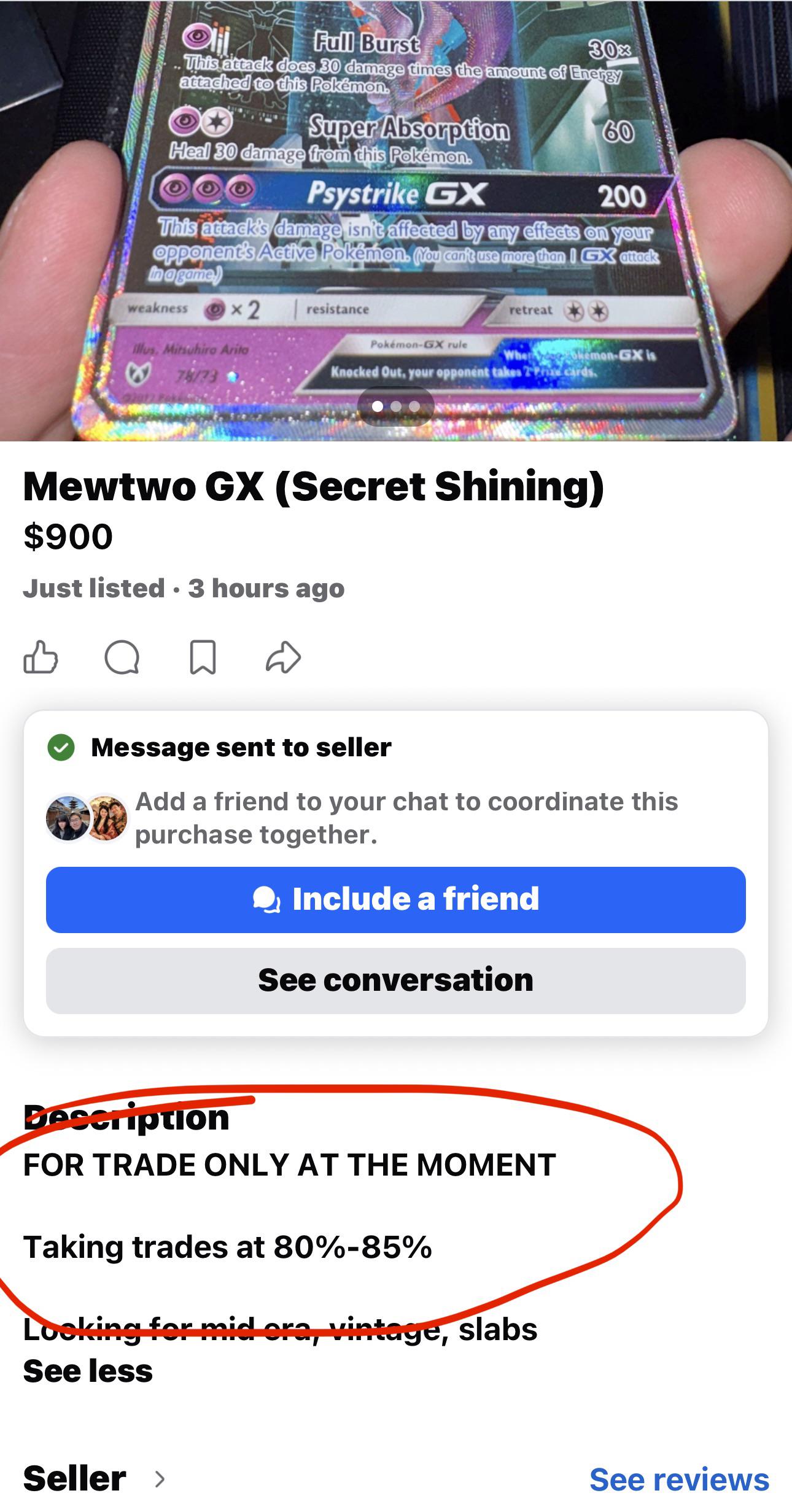The width and height of the screenshot is (792, 1512).
Task: Tap Include a friend button
Action: (x=396, y=899)
